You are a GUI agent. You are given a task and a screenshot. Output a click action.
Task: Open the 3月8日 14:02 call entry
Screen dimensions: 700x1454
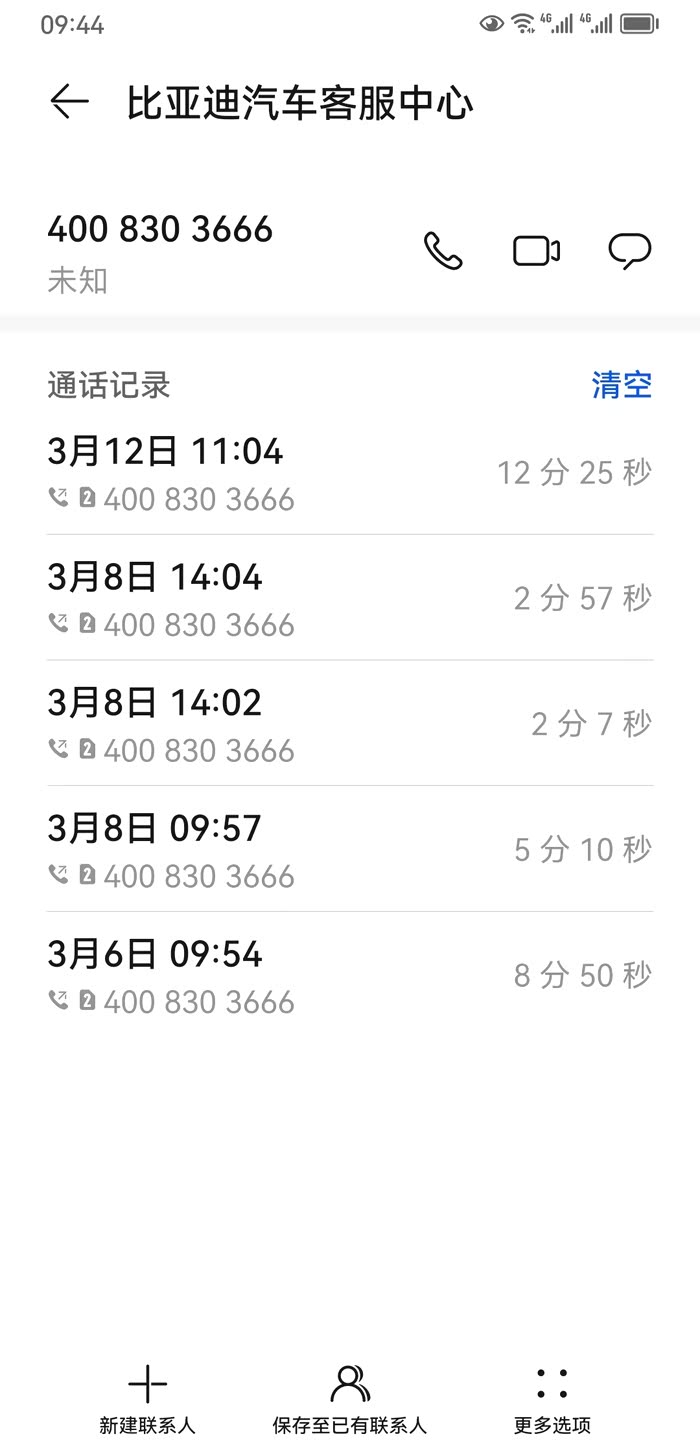[350, 724]
